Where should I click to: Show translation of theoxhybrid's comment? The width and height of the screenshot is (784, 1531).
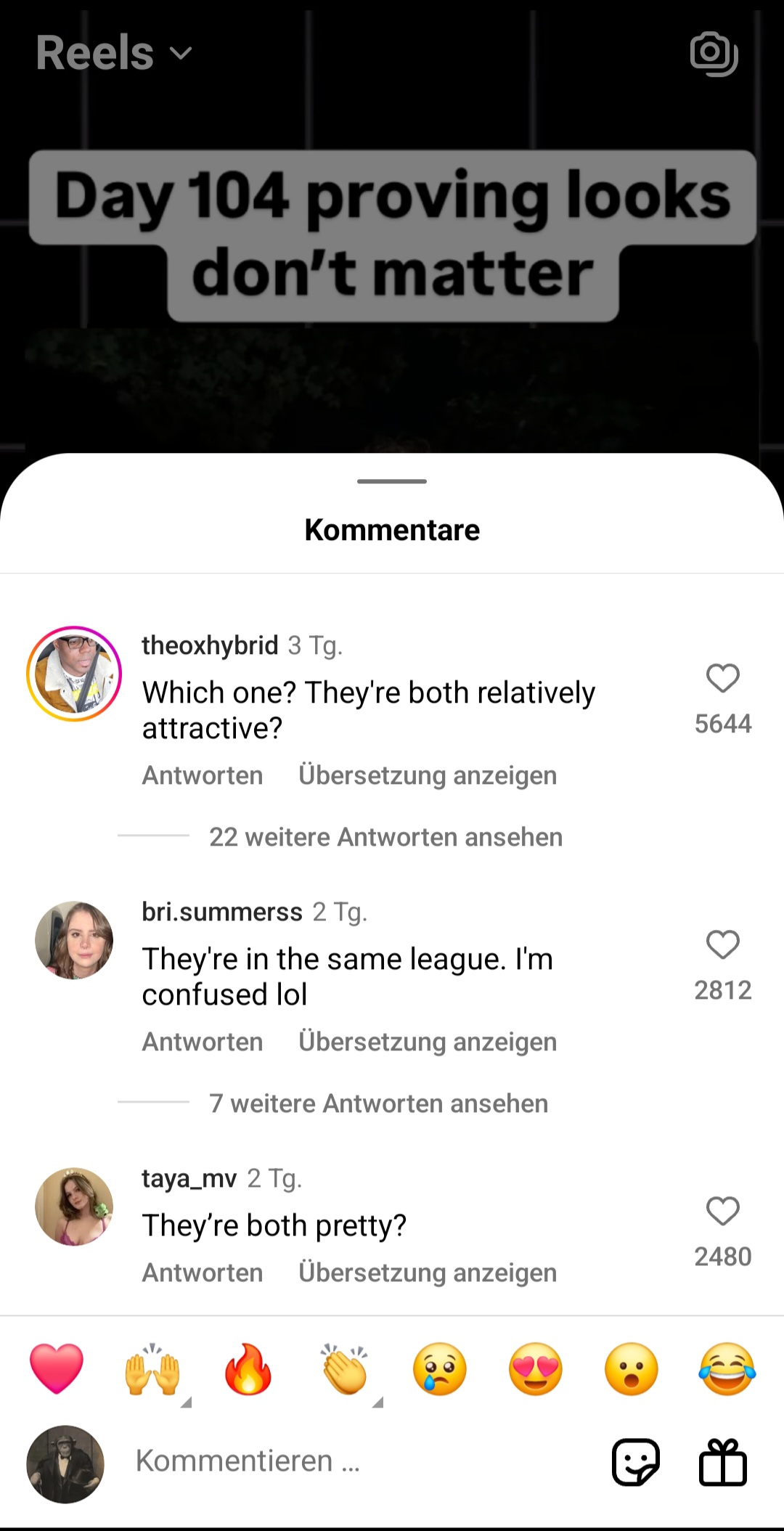pyautogui.click(x=428, y=775)
